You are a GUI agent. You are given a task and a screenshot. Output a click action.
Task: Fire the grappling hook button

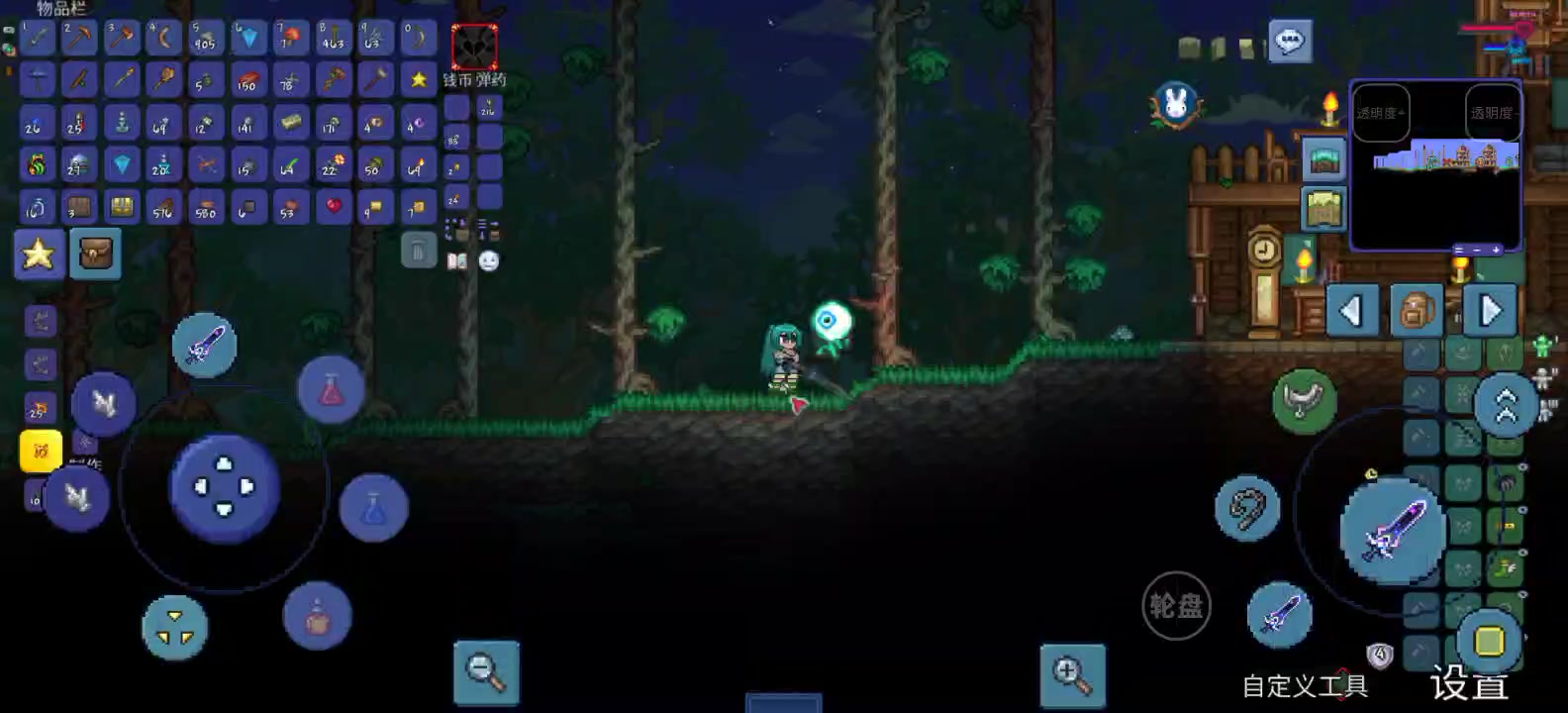(1247, 509)
